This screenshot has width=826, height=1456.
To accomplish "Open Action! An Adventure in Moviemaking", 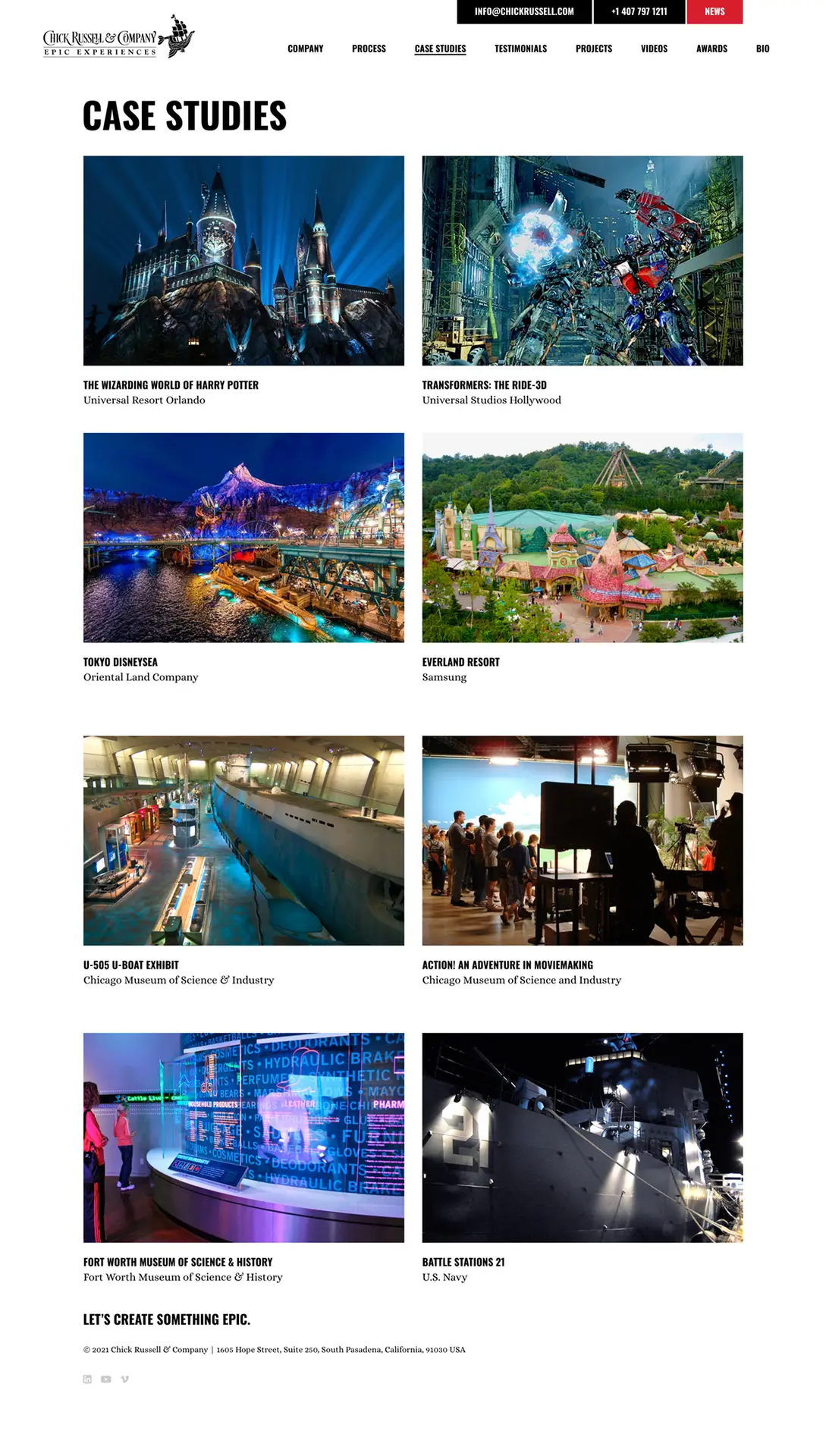I will (582, 840).
